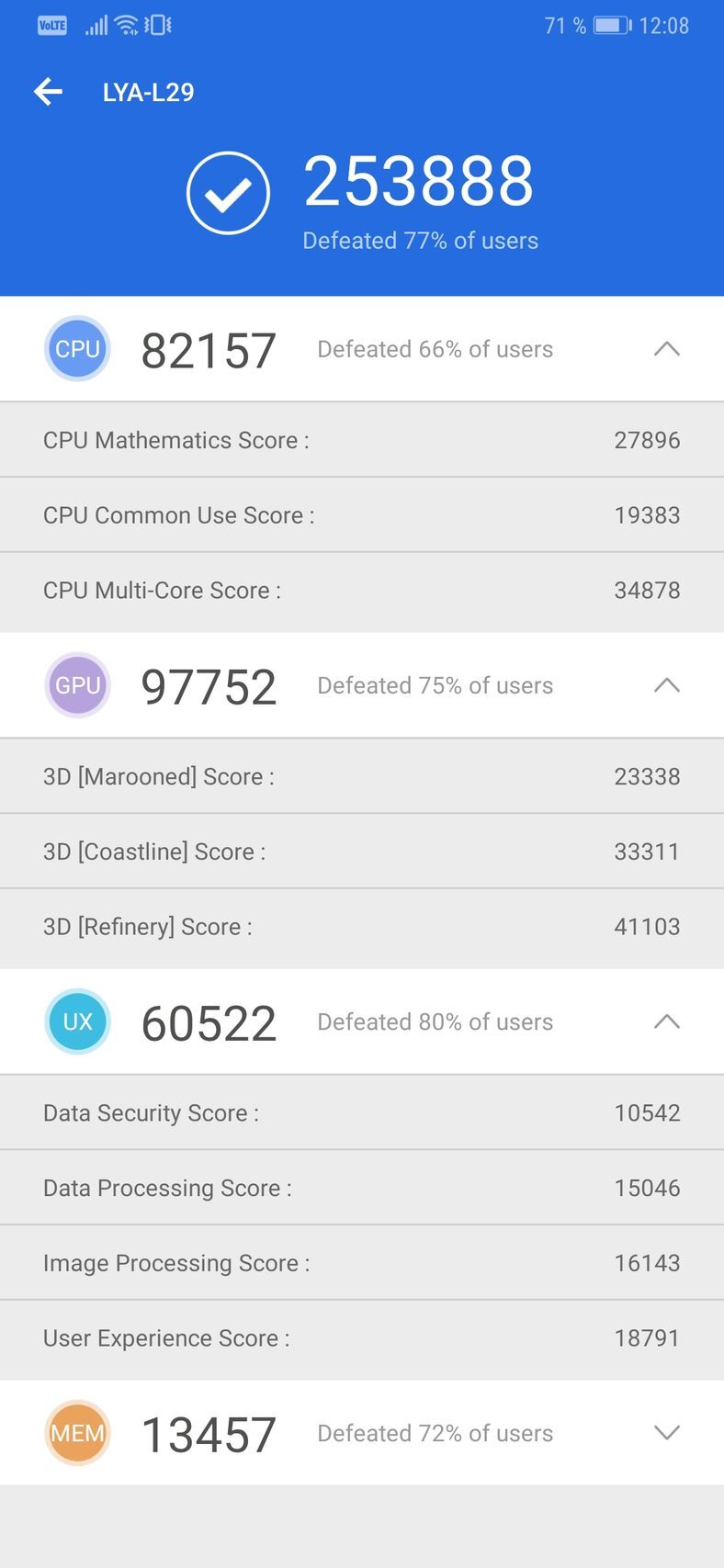Viewport: 724px width, 1568px height.
Task: Click the checkmark badge near the total score
Action: pyautogui.click(x=228, y=193)
